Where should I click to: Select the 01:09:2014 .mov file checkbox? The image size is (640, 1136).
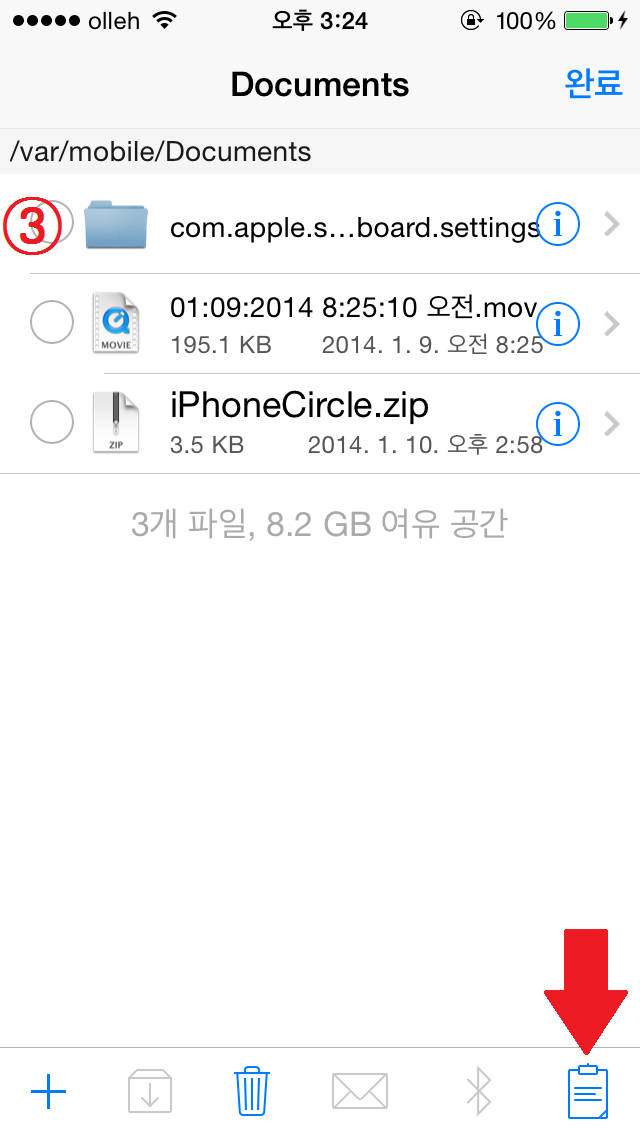pyautogui.click(x=51, y=322)
